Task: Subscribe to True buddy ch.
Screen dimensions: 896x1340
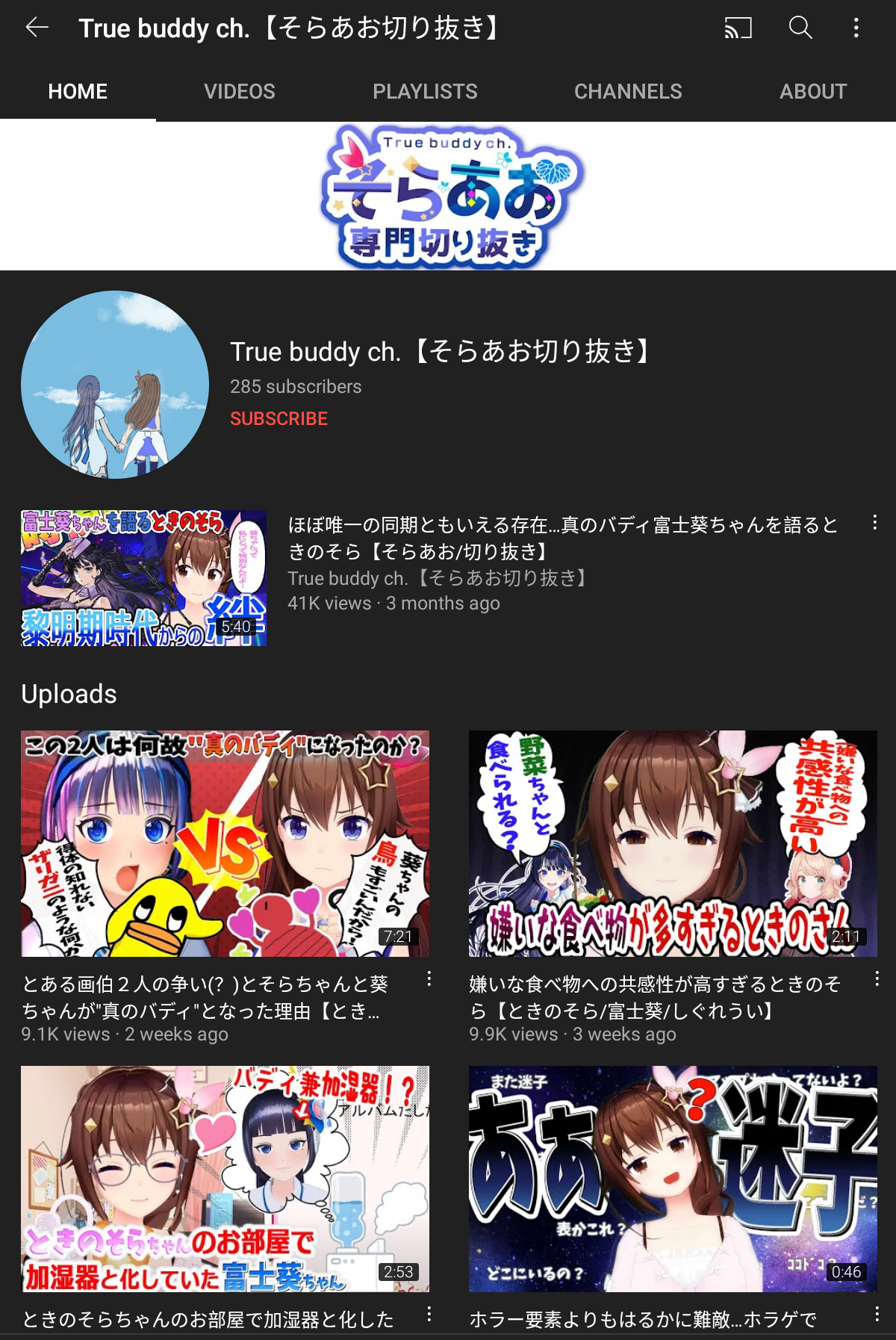Action: (279, 418)
